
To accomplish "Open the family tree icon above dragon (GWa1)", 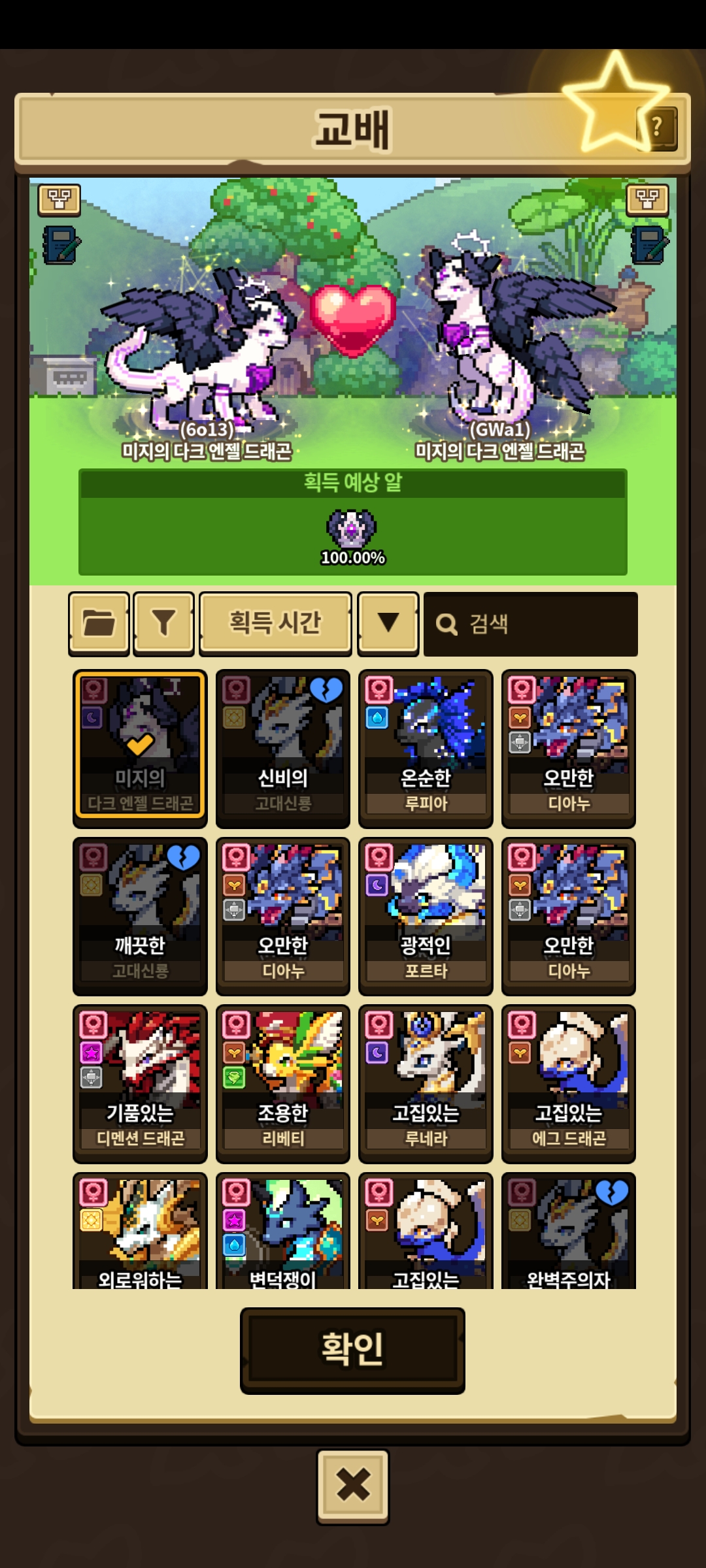I will tap(647, 199).
